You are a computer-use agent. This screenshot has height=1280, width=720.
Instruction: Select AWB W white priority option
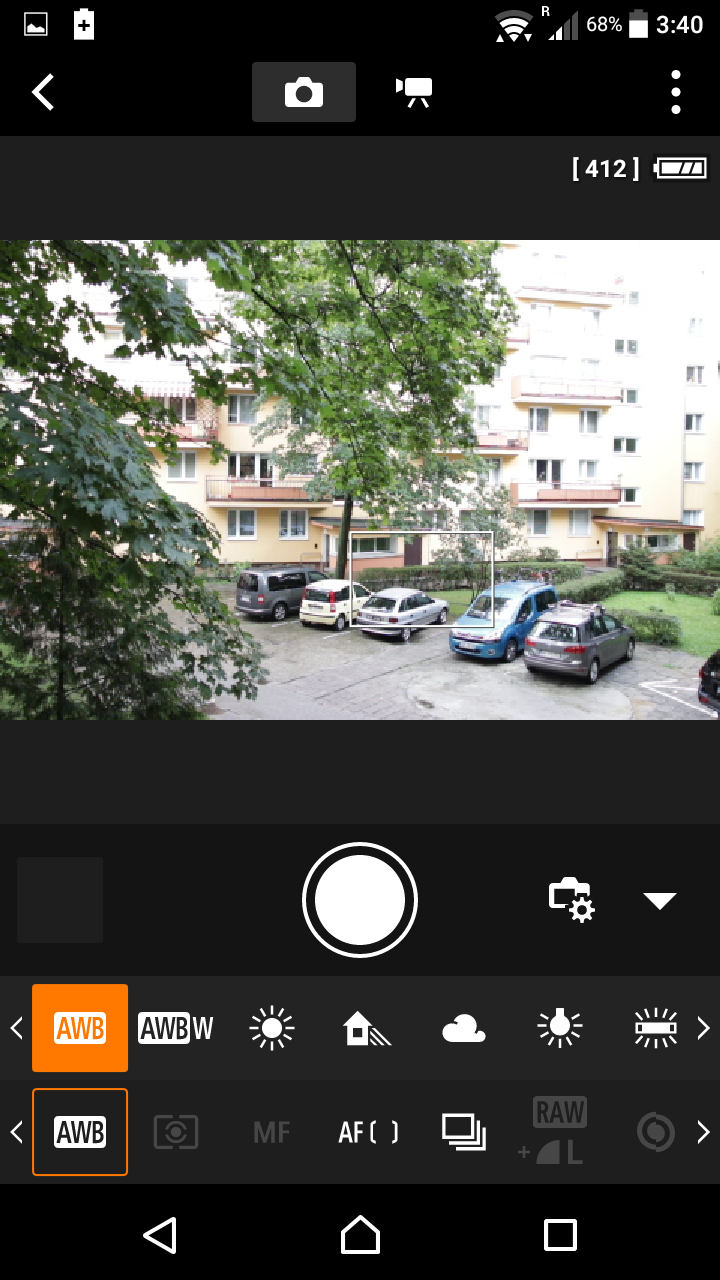click(176, 1028)
